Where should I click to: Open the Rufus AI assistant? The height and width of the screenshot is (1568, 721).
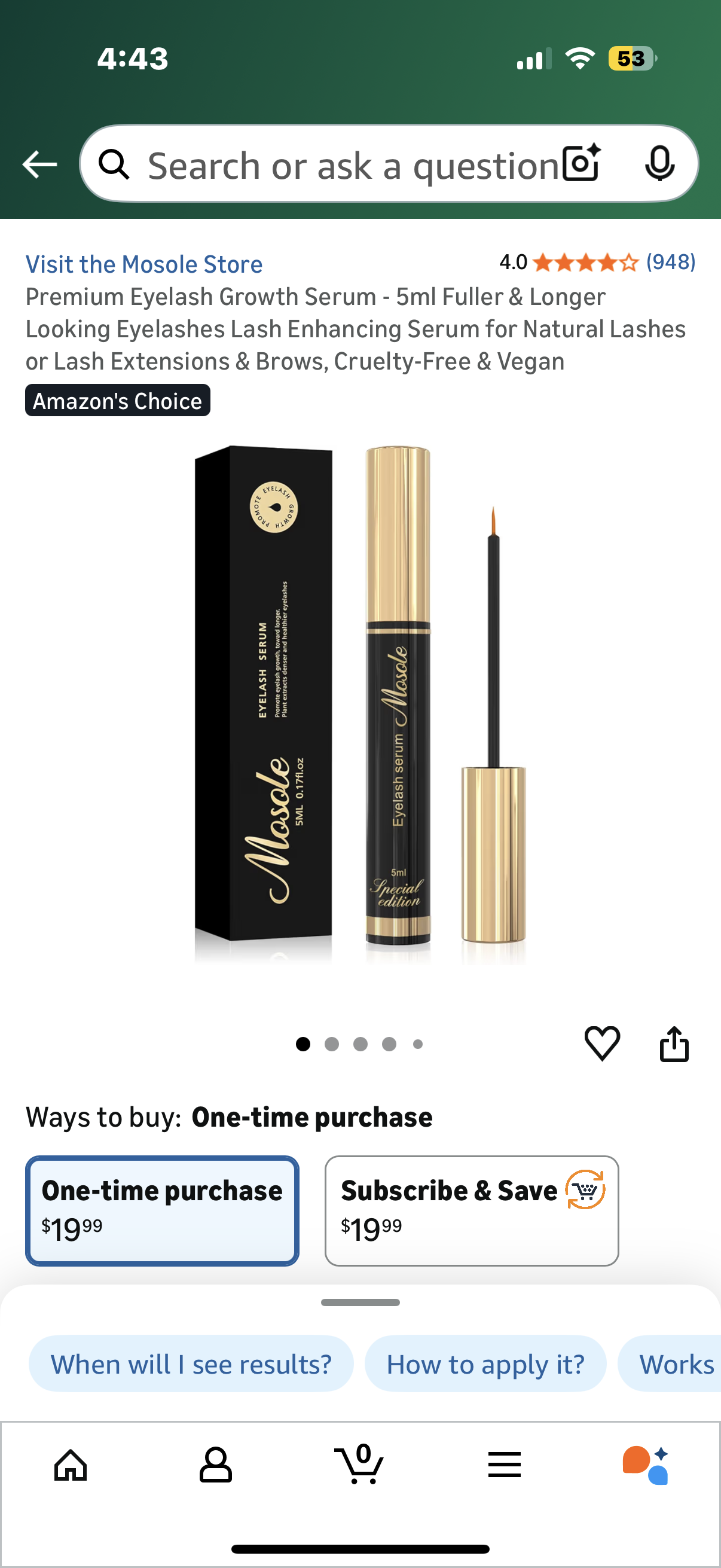(x=646, y=1465)
